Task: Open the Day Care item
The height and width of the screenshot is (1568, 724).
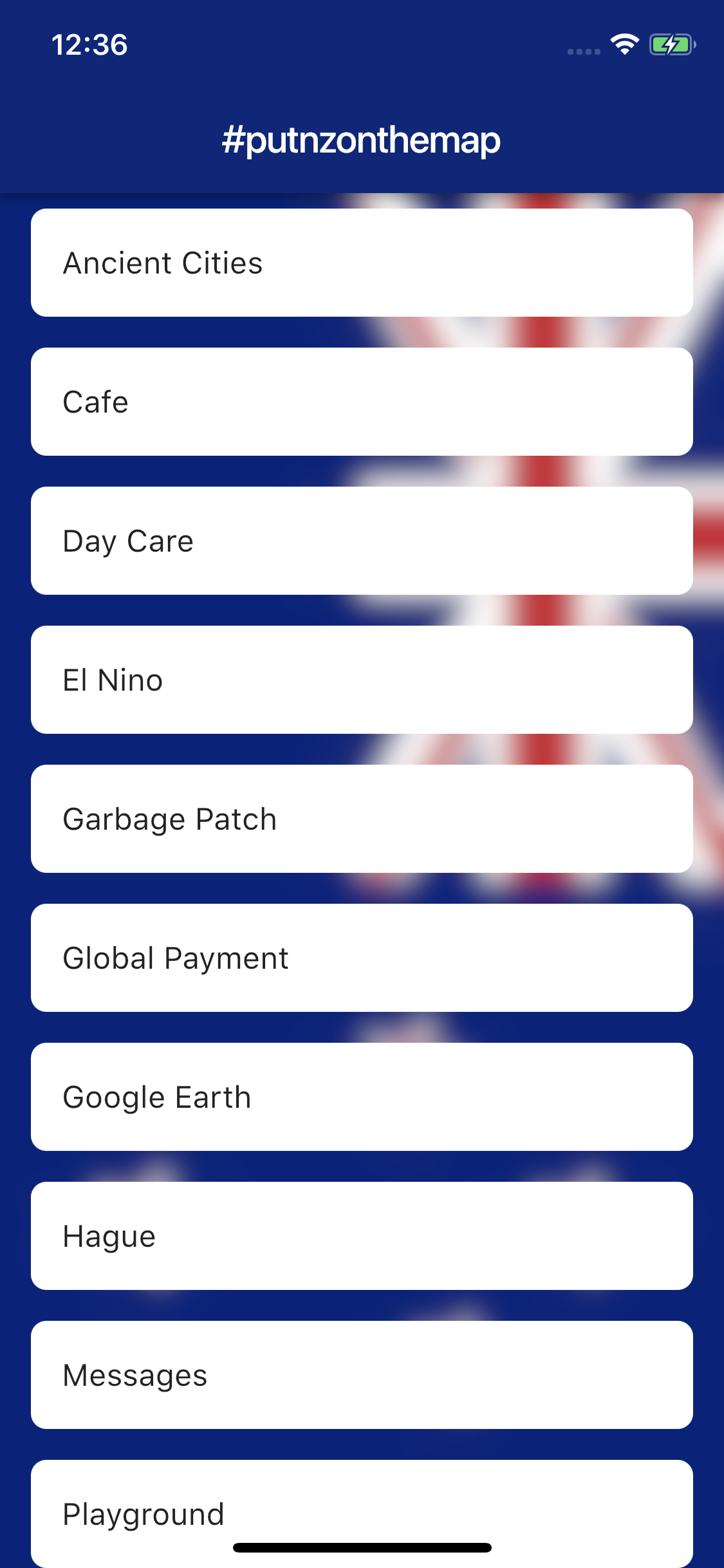Action: [x=362, y=541]
